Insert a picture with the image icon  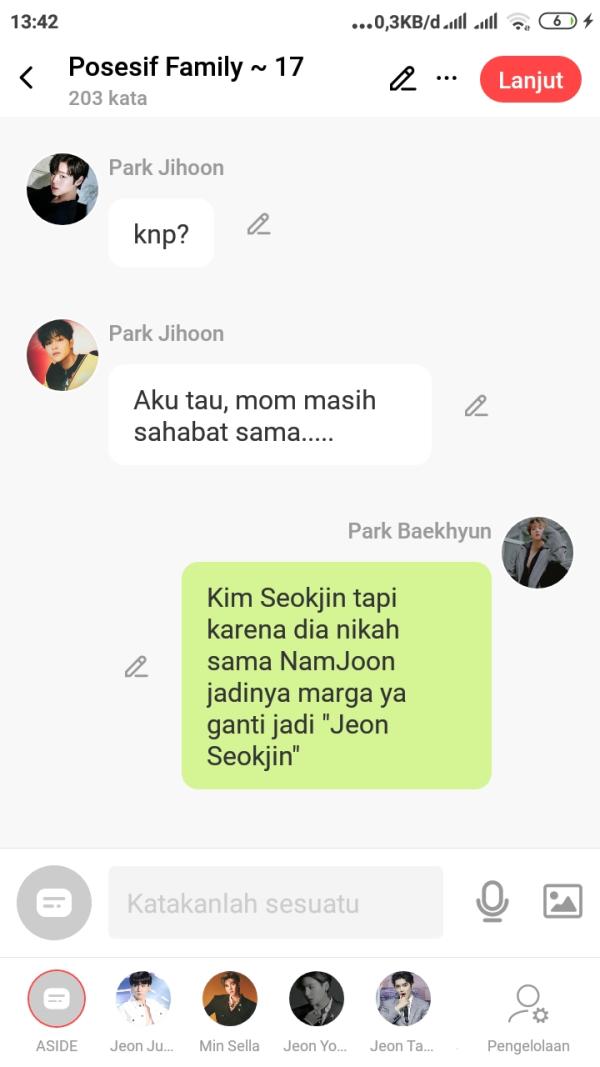[x=562, y=902]
